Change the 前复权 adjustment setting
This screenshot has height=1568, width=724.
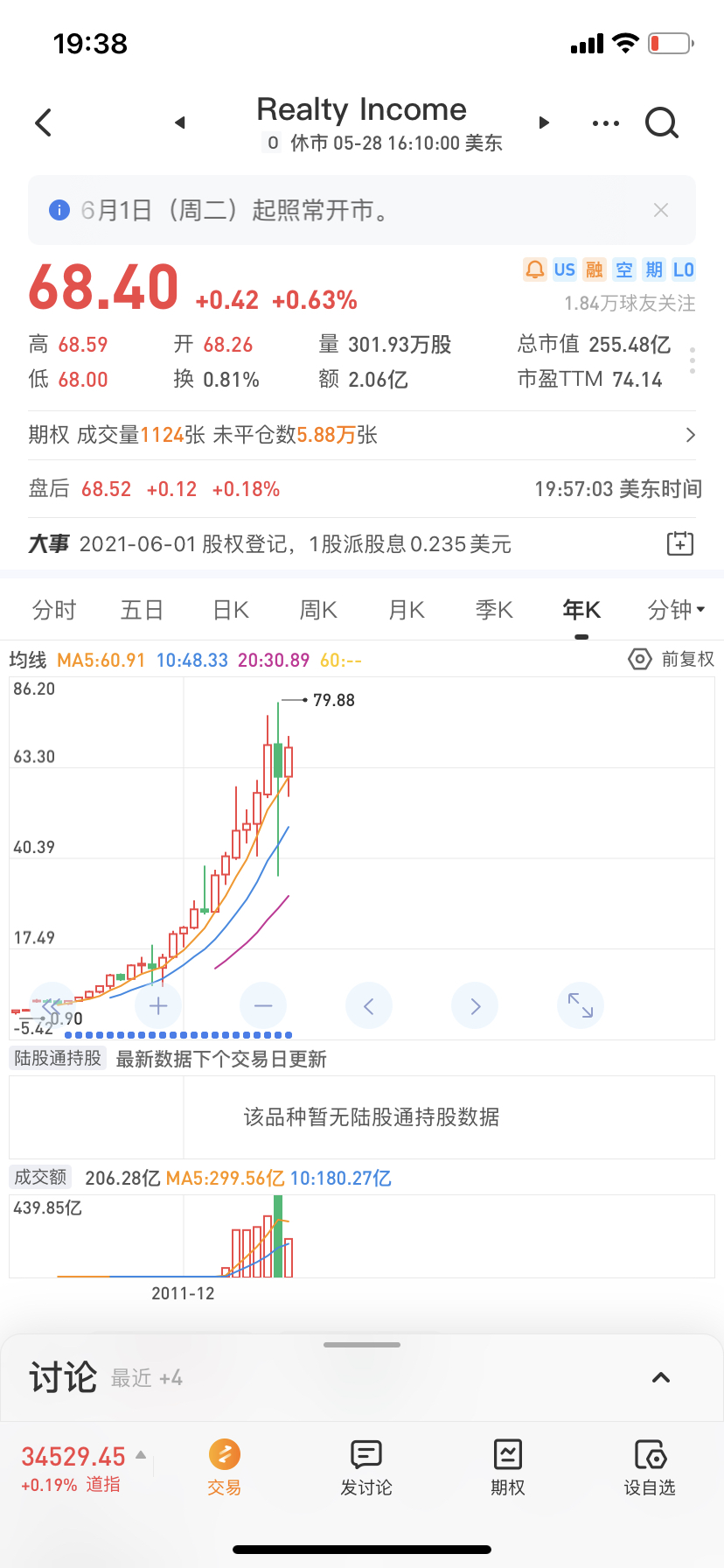[672, 659]
